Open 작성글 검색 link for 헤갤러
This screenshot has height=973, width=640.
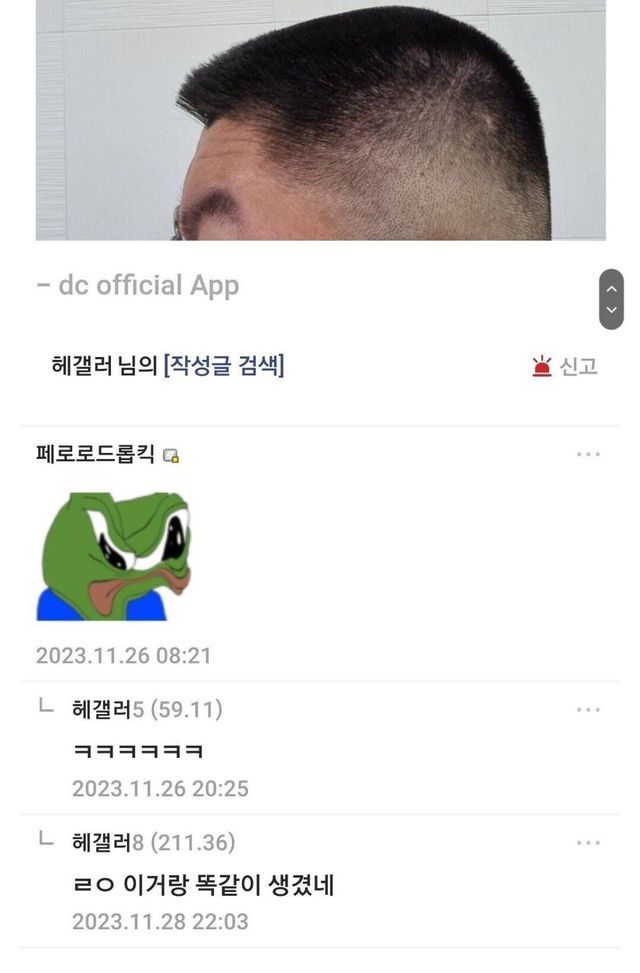(x=224, y=366)
